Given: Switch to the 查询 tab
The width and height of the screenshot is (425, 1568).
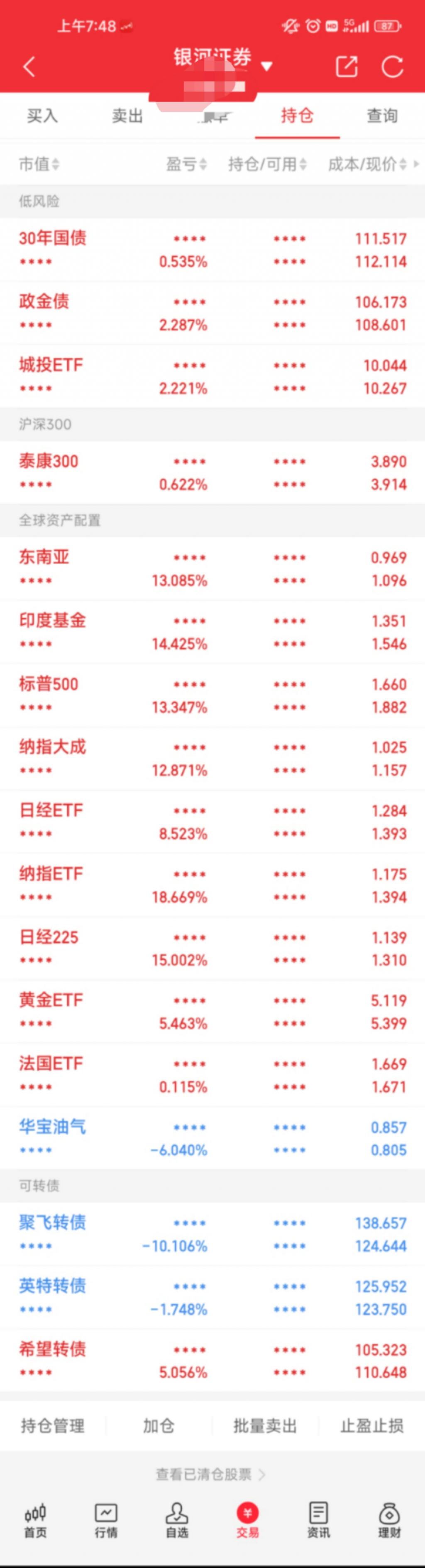Looking at the screenshot, I should (382, 116).
